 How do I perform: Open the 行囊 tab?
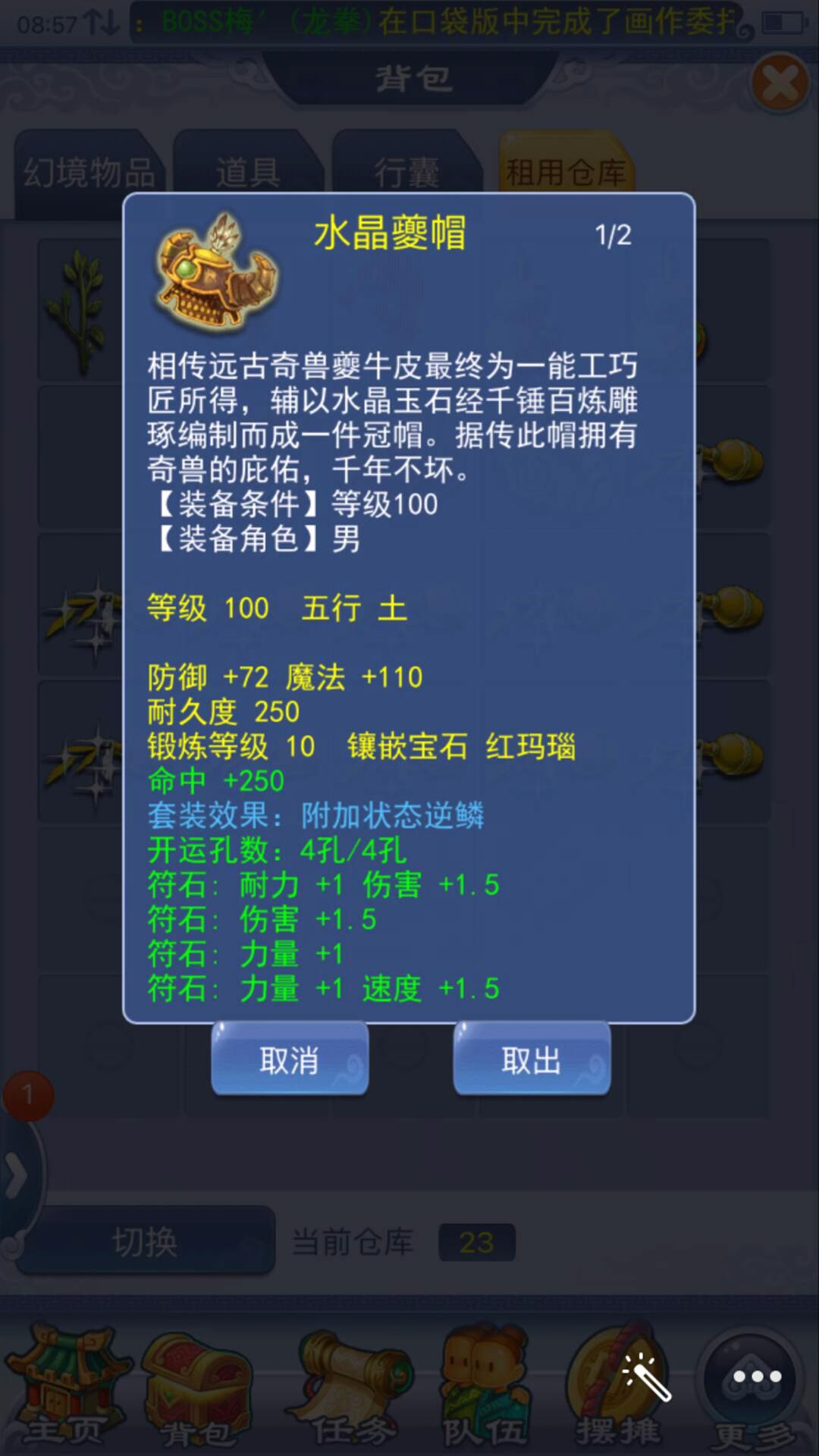(x=406, y=171)
